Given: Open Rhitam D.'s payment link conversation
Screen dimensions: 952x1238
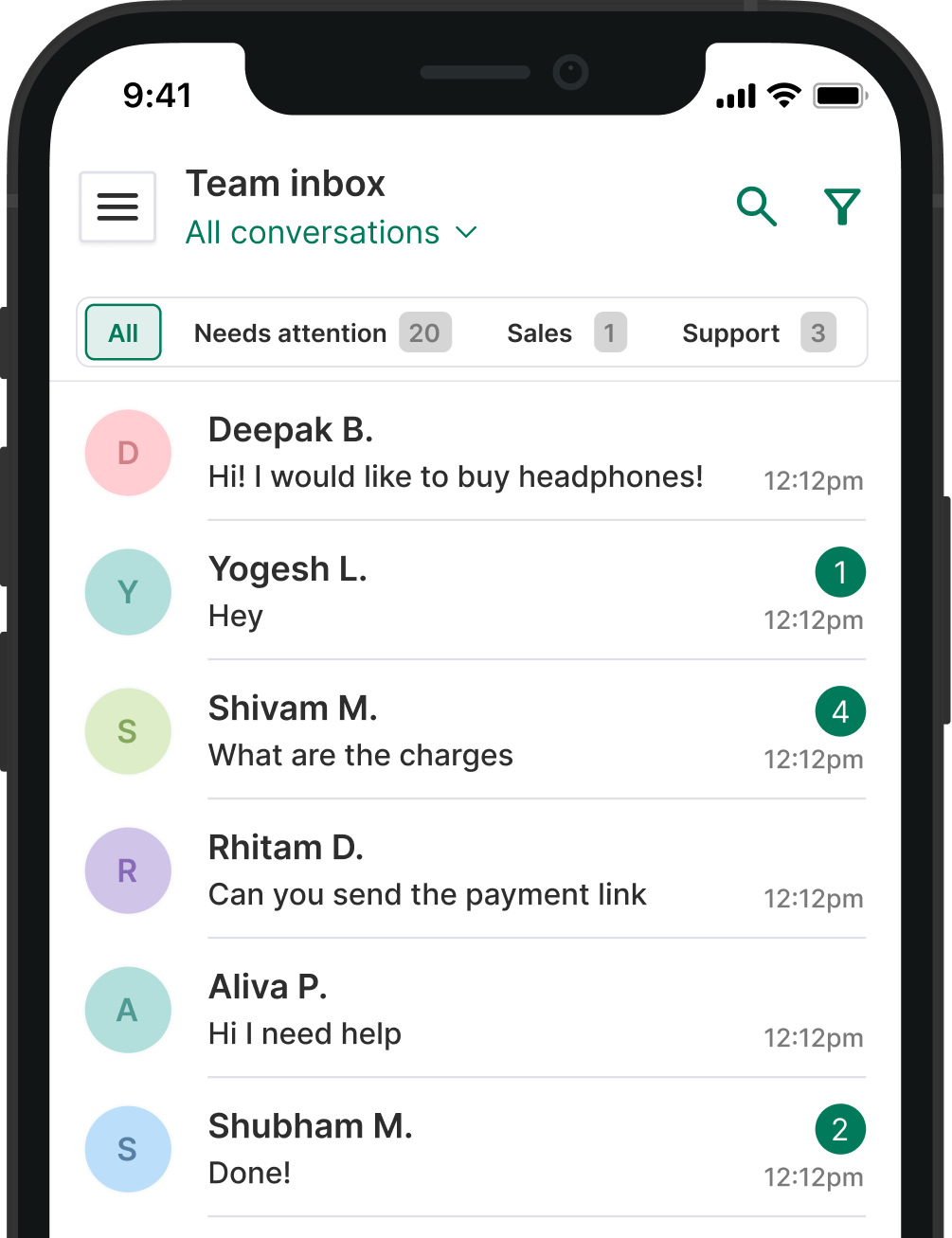Looking at the screenshot, I should [474, 870].
